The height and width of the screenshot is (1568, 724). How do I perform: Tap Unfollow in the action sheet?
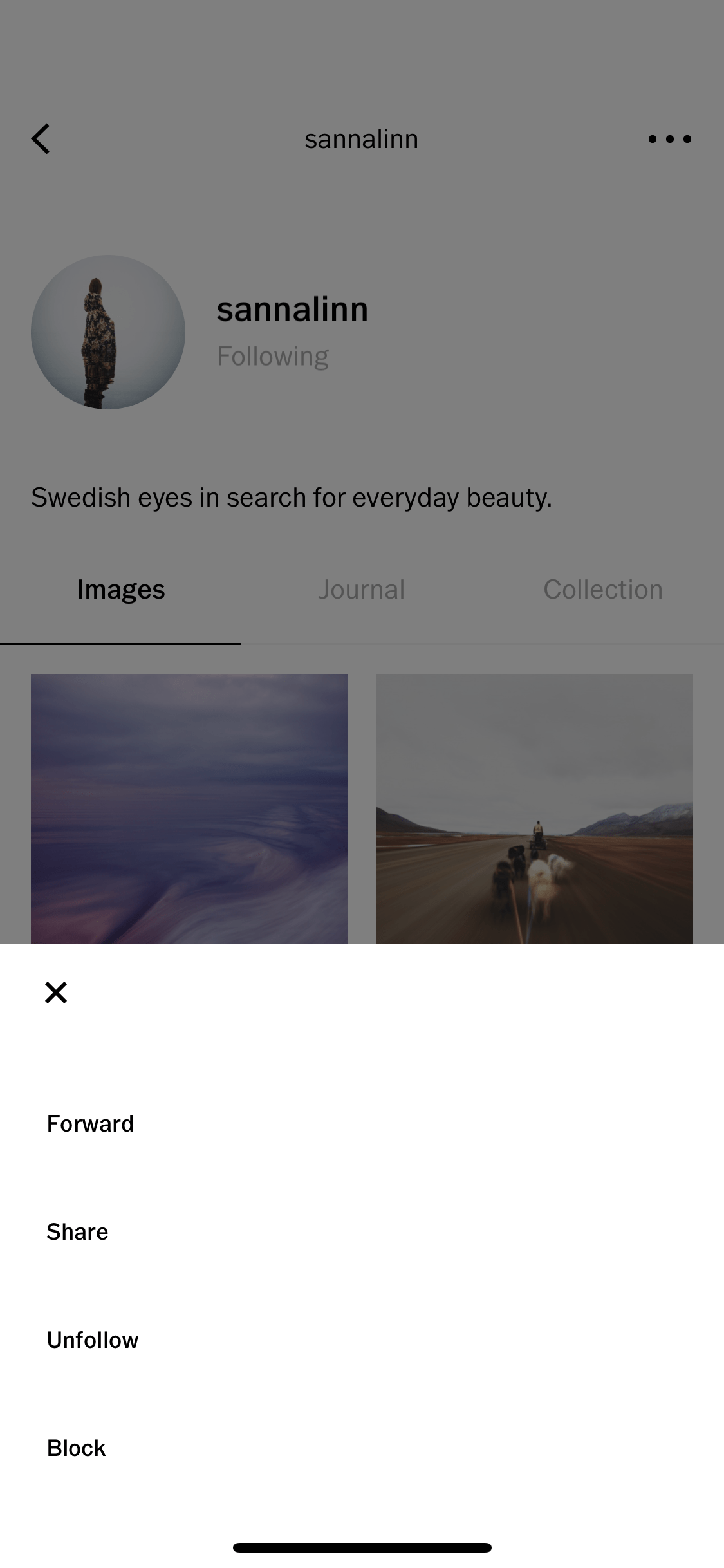[x=92, y=1339]
